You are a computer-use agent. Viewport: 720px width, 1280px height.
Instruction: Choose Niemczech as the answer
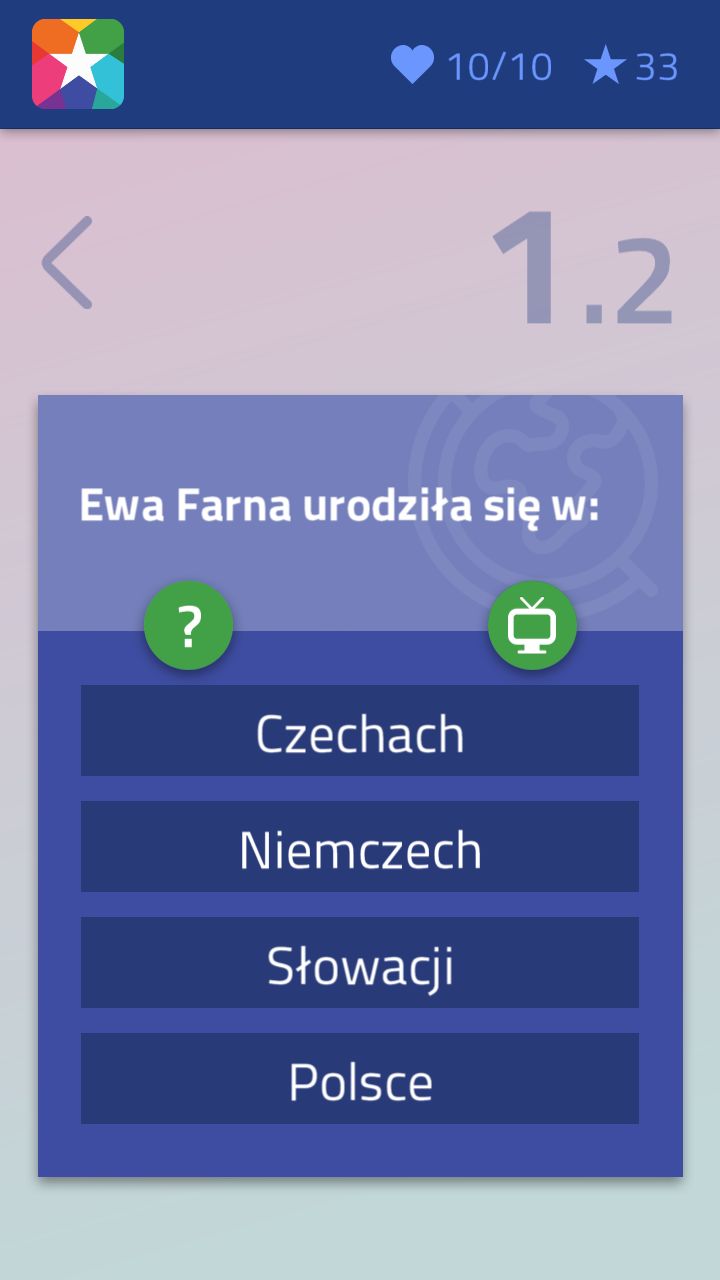tap(360, 847)
